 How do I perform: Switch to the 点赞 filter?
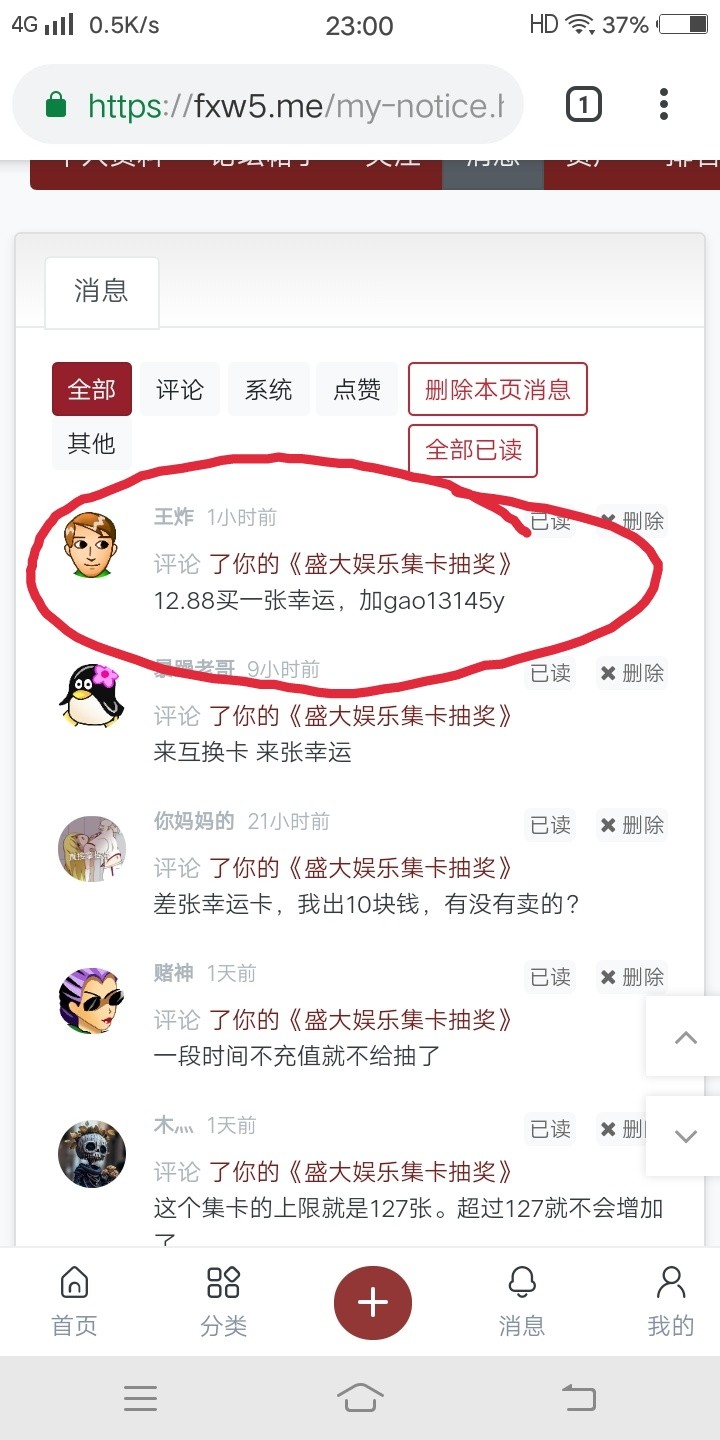click(357, 389)
